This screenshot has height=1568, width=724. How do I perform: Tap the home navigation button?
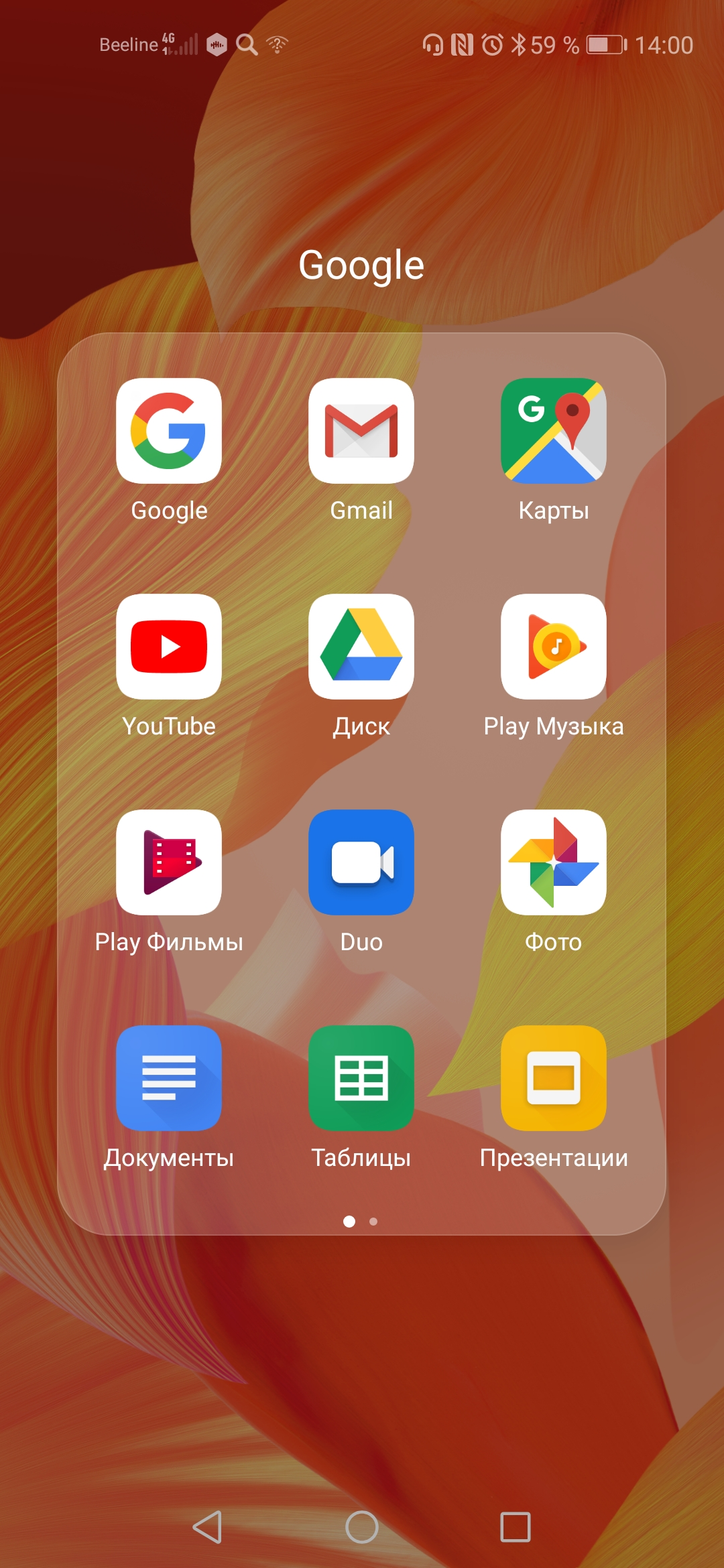(362, 1527)
